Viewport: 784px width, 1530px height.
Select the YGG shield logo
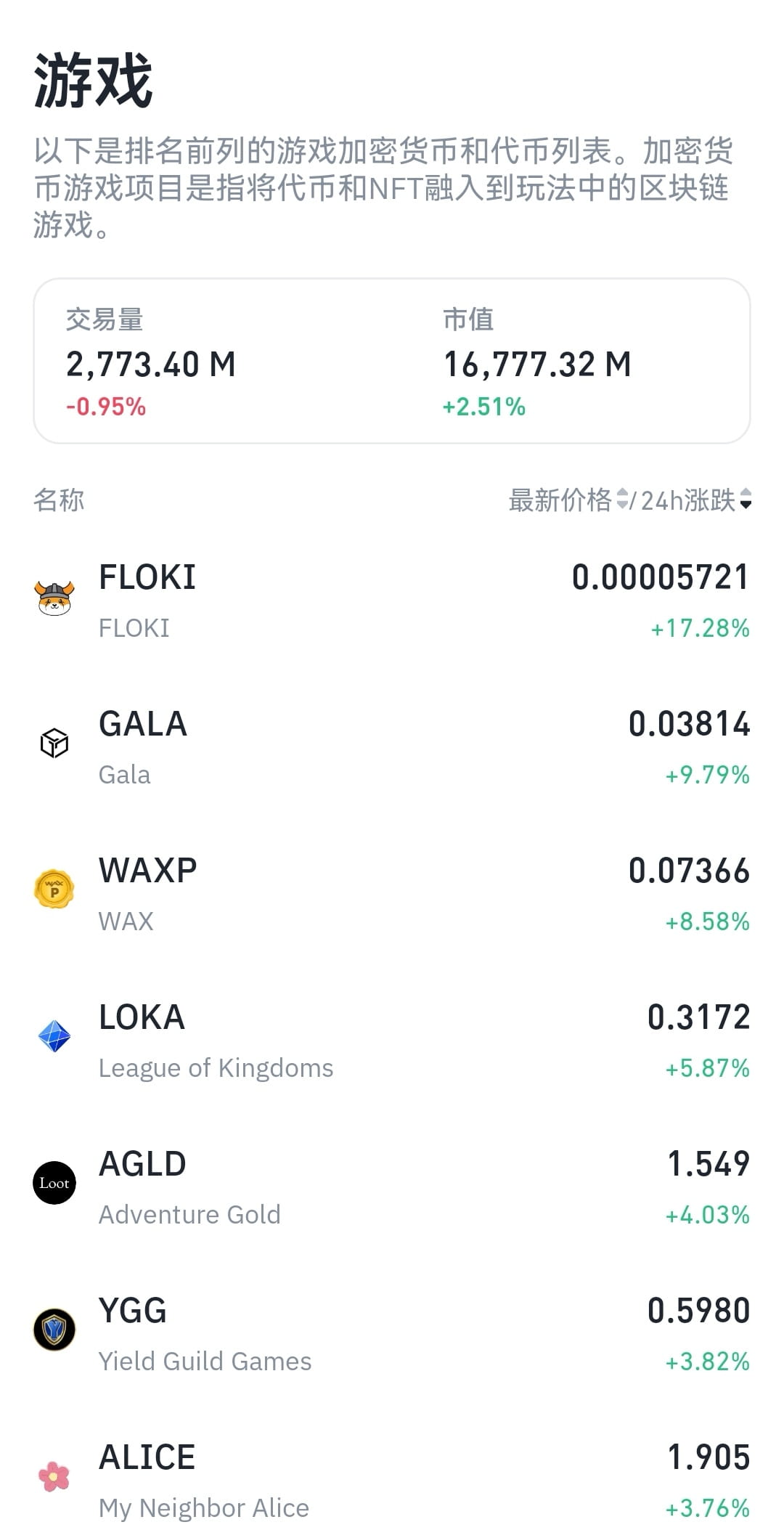(55, 1329)
